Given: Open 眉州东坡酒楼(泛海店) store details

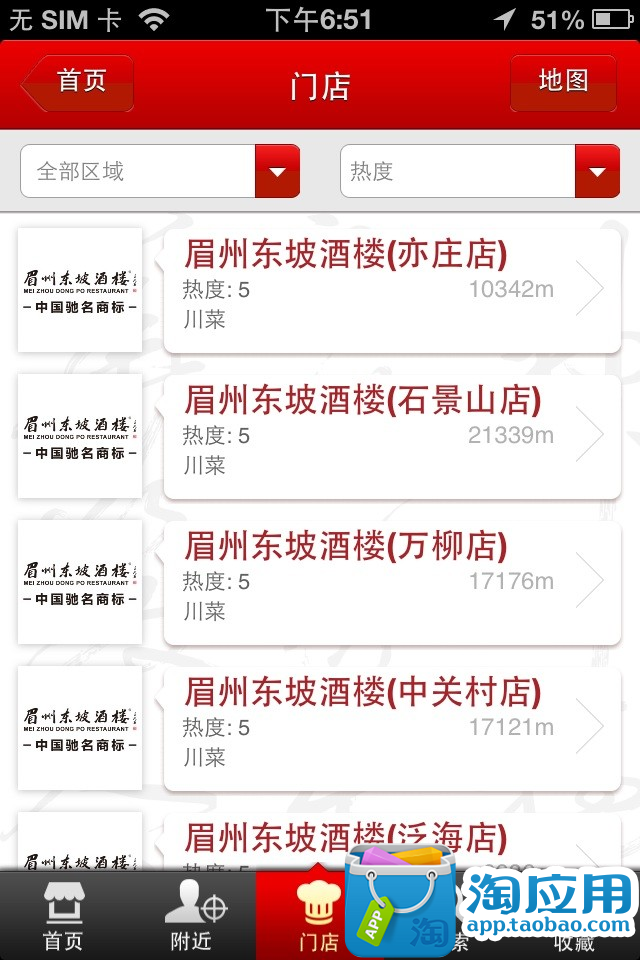Looking at the screenshot, I should (390, 842).
